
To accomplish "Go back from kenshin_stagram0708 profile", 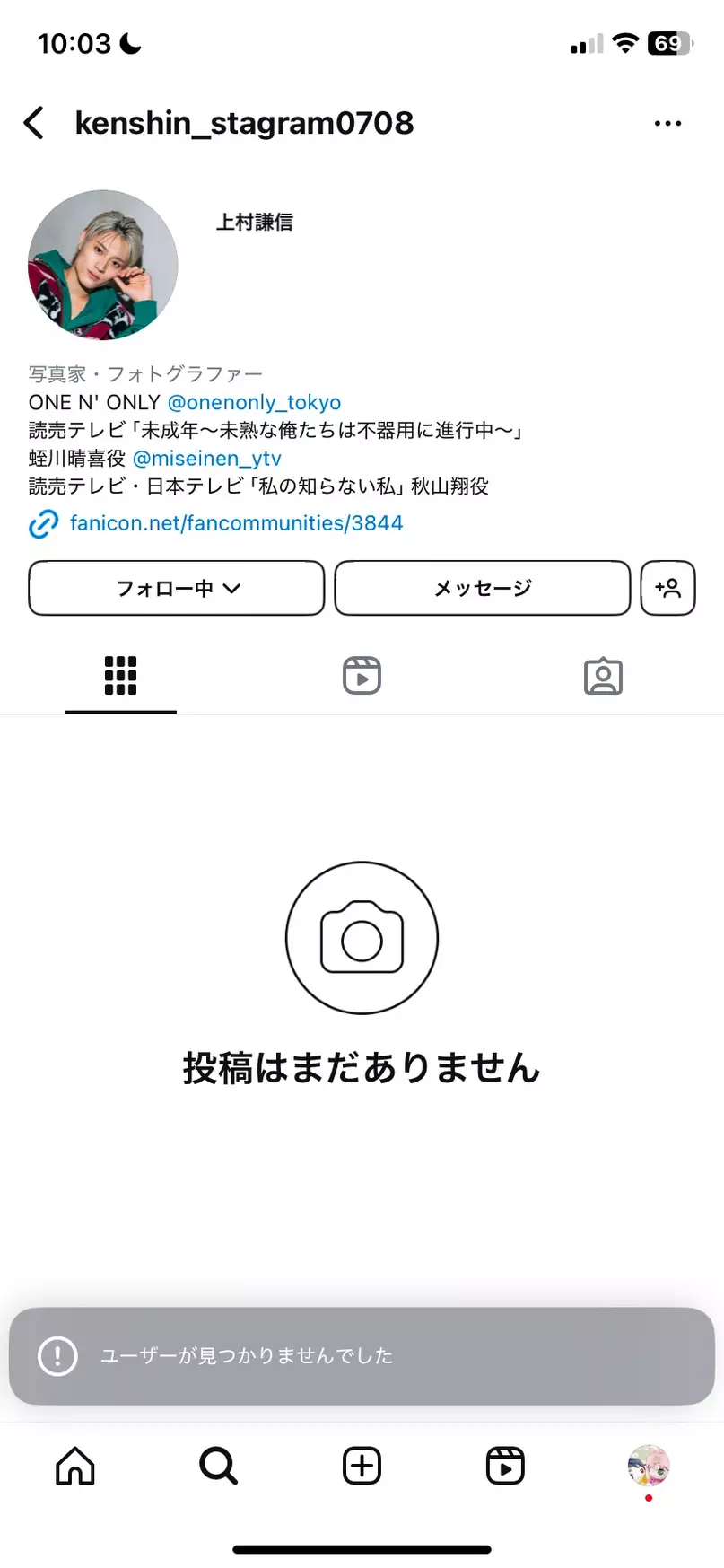I will [34, 123].
